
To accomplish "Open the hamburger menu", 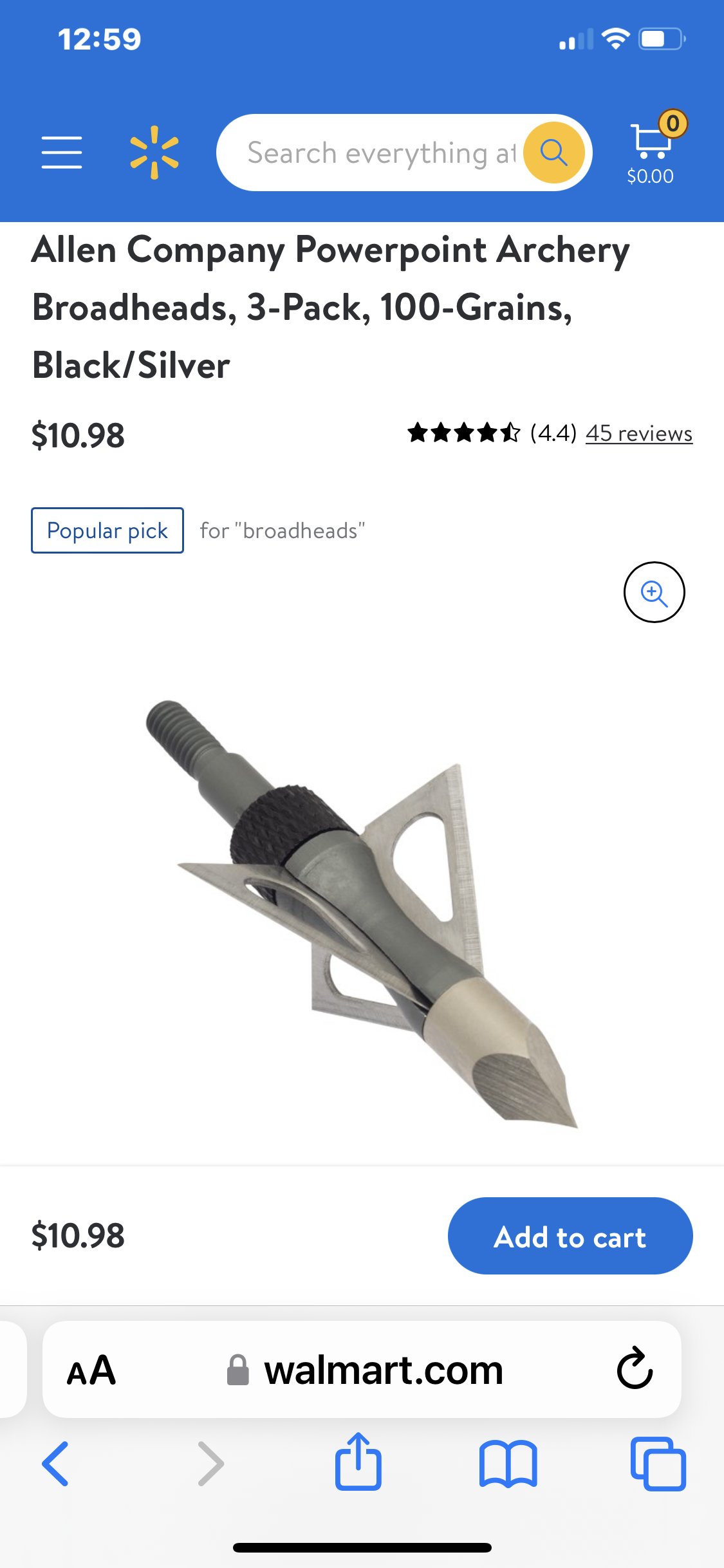I will pyautogui.click(x=62, y=153).
